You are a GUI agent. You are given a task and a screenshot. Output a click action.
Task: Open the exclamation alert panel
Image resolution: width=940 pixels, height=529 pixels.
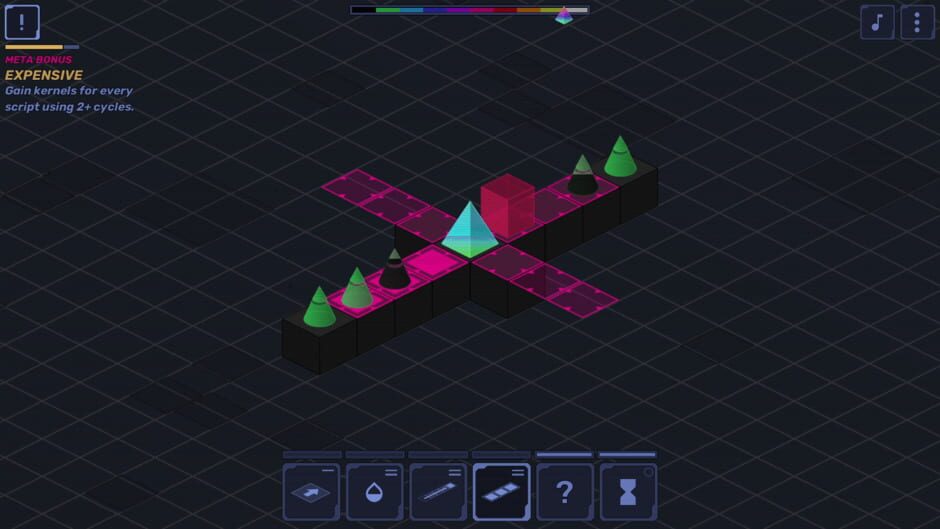click(x=22, y=22)
